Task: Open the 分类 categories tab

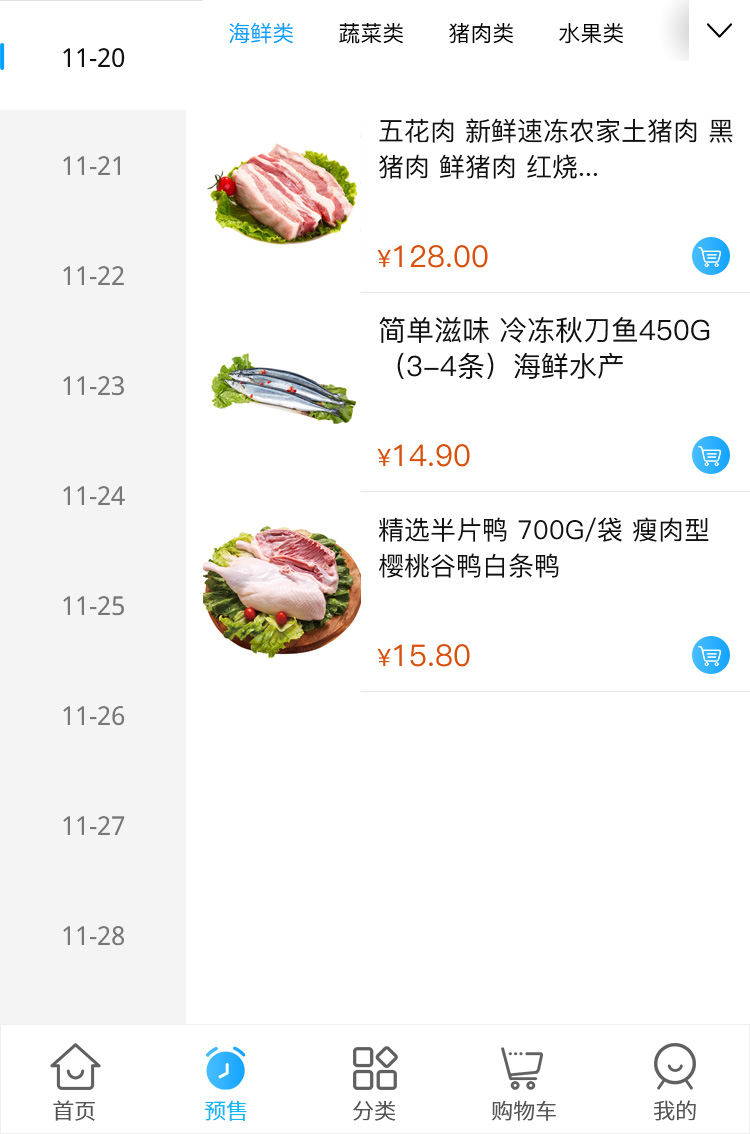Action: click(375, 1080)
